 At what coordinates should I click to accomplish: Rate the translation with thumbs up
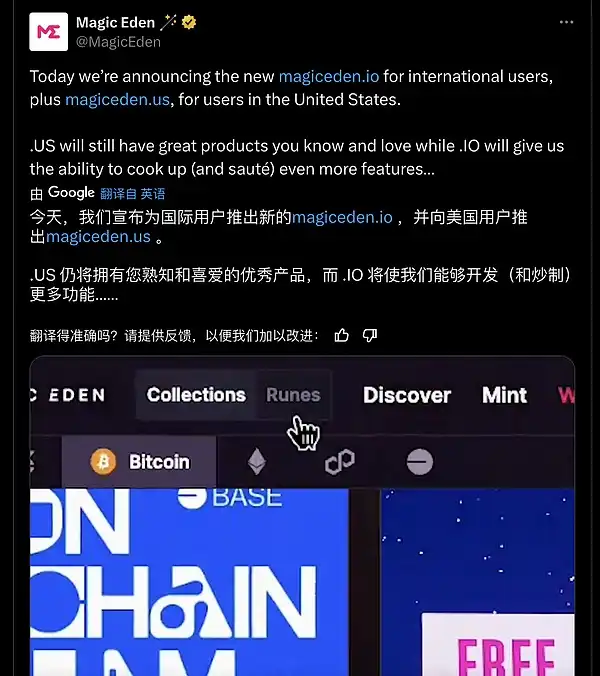[x=342, y=335]
